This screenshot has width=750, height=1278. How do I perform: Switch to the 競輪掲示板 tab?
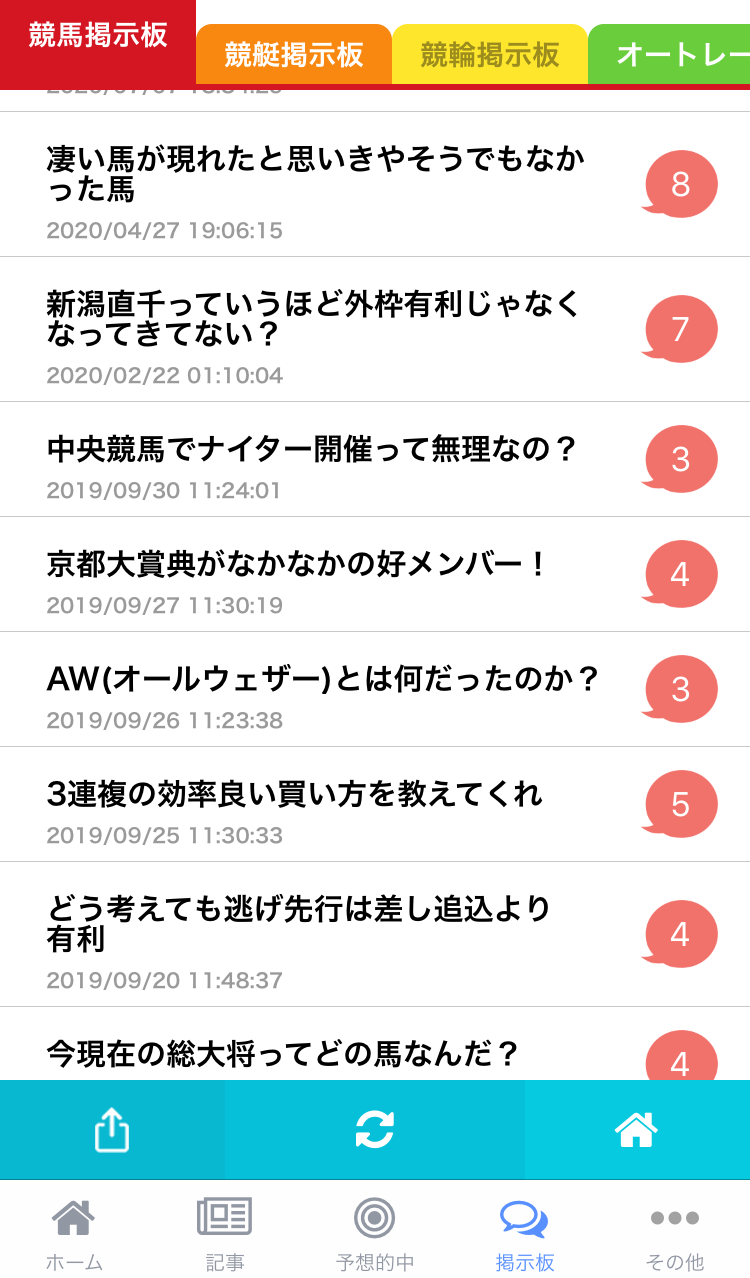point(490,54)
